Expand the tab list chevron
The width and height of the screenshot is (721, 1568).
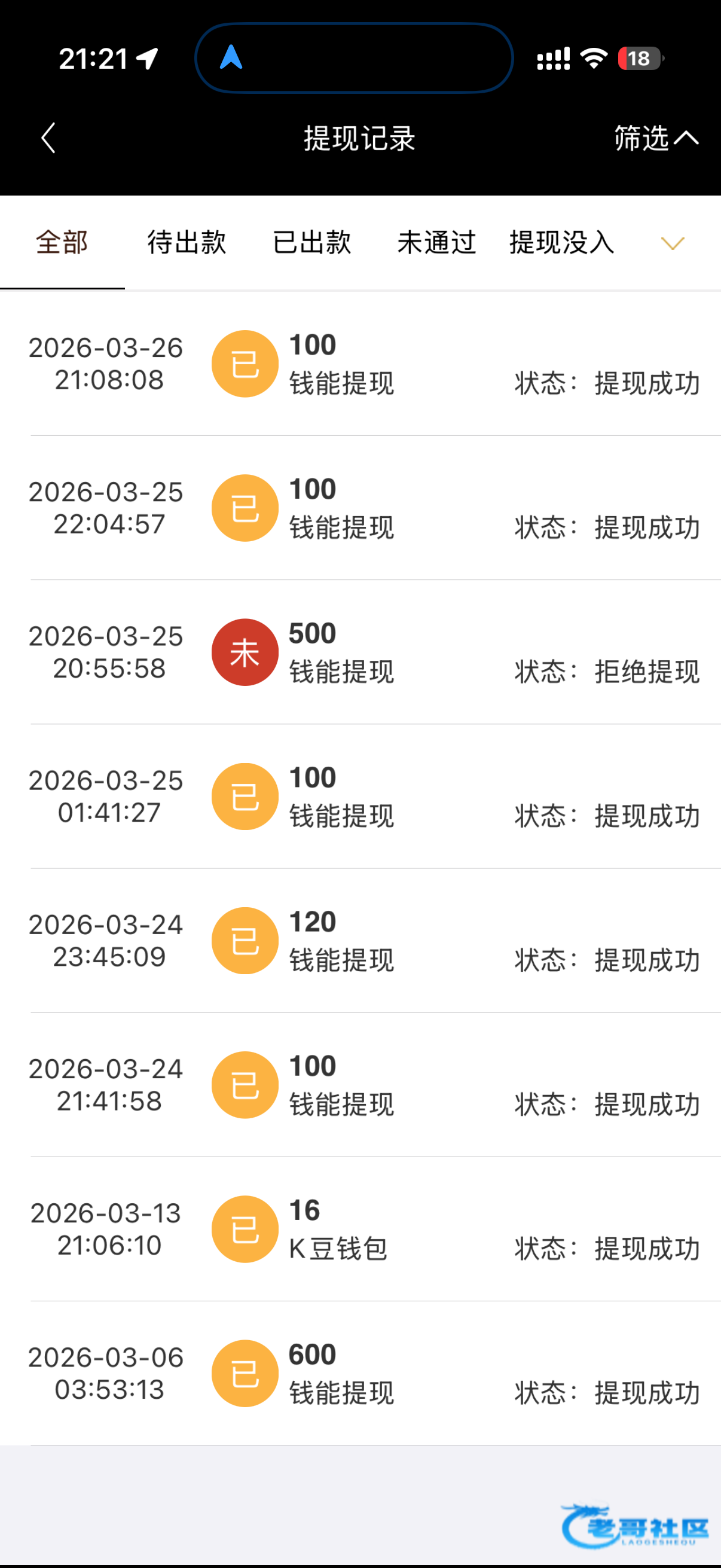[673, 243]
